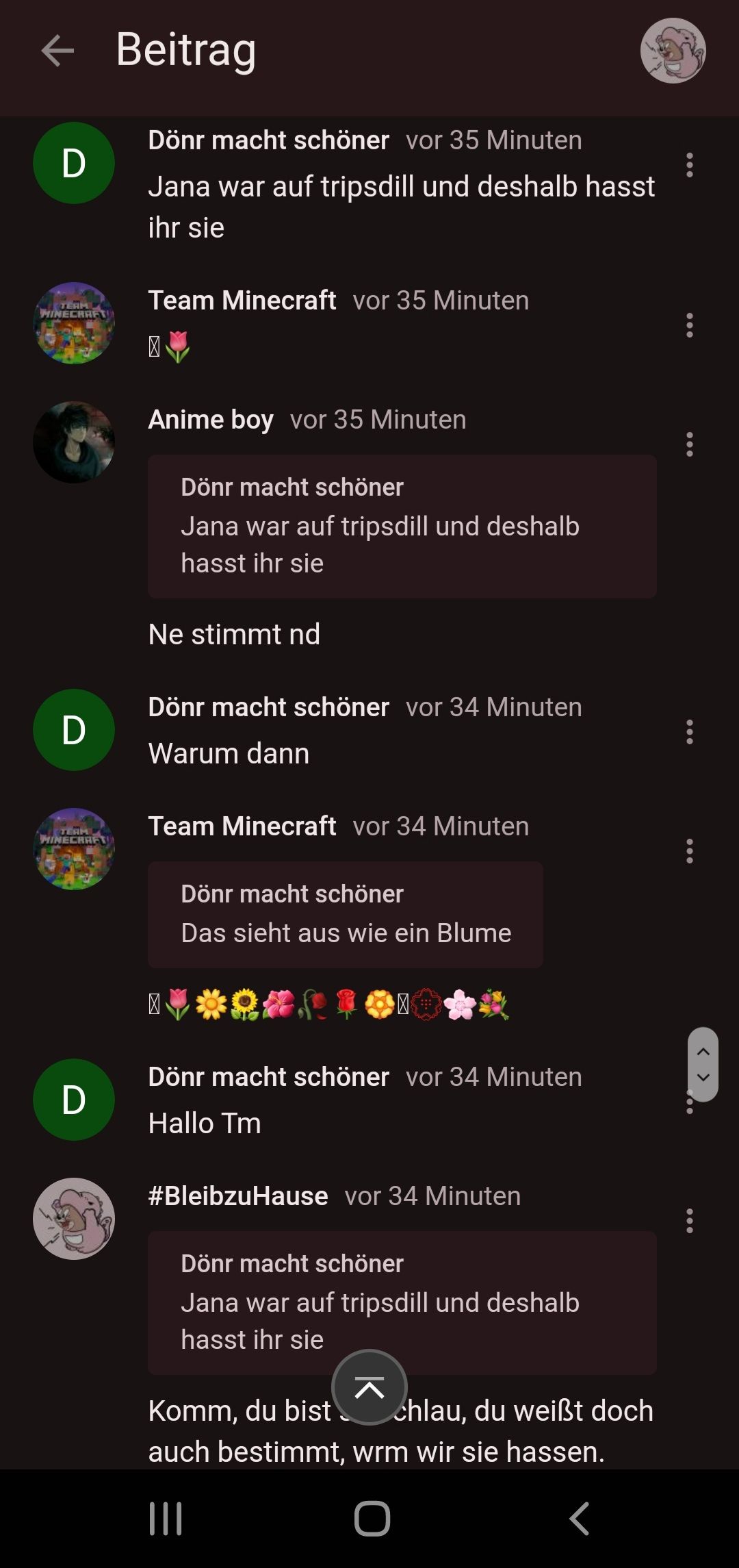Image resolution: width=739 pixels, height=1568 pixels.
Task: Open your profile picture in the header
Action: 673,51
